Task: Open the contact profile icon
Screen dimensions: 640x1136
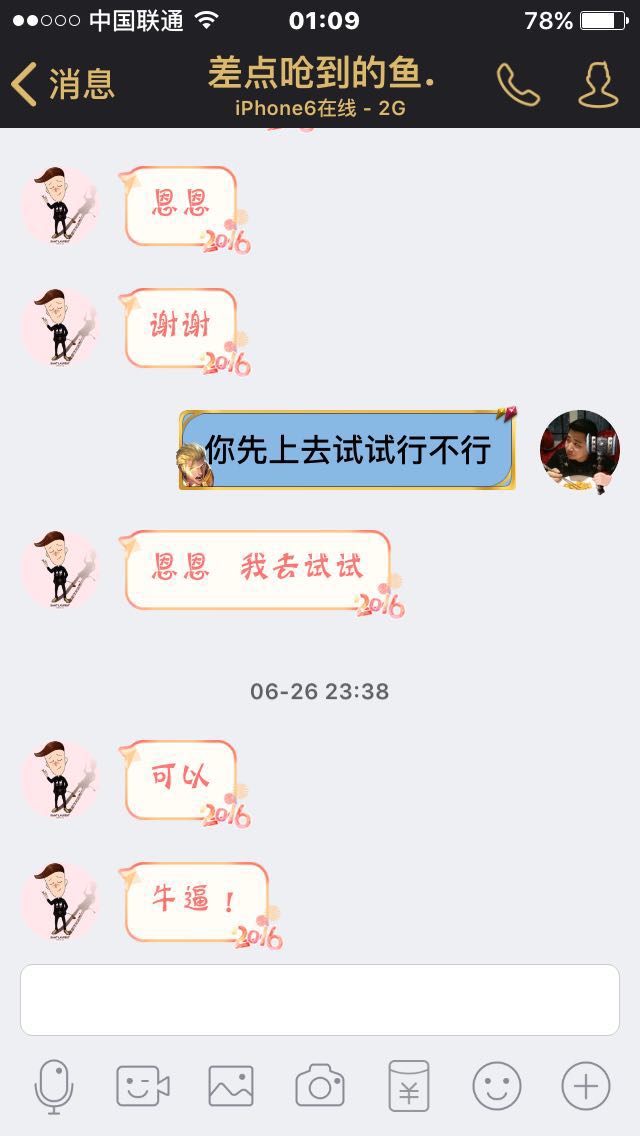Action: (x=598, y=85)
